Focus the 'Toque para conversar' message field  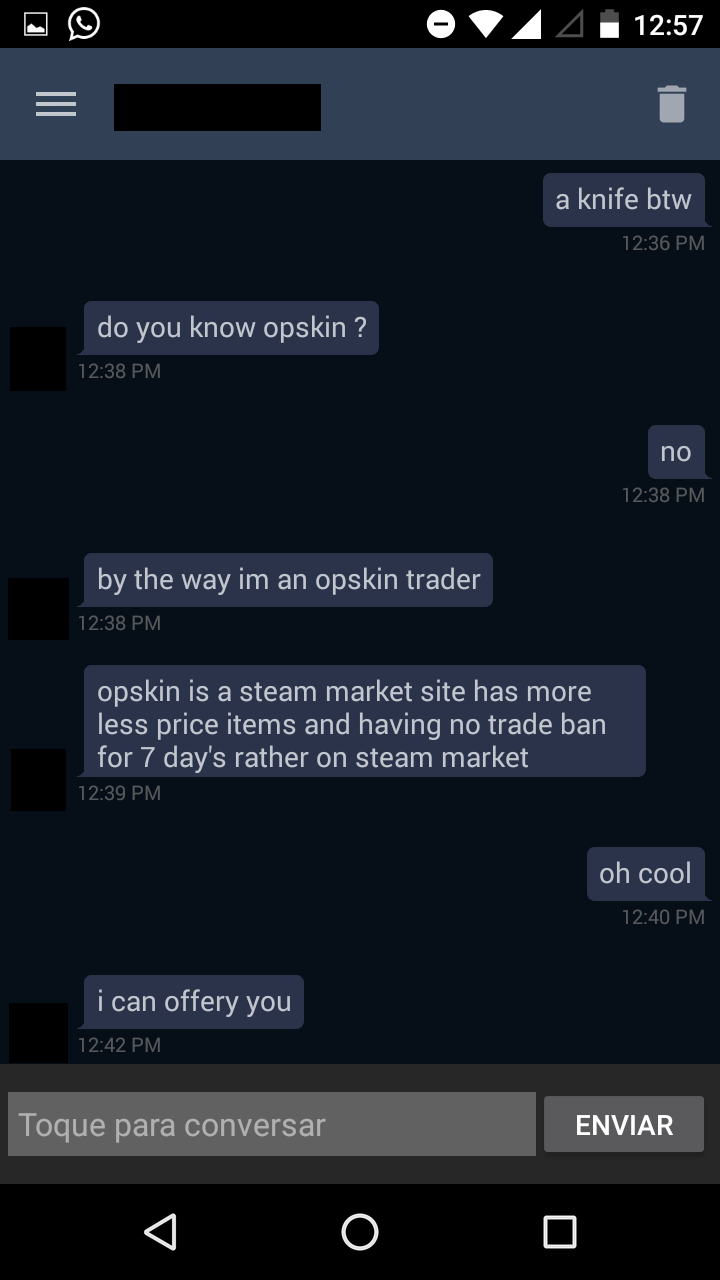(x=272, y=1124)
